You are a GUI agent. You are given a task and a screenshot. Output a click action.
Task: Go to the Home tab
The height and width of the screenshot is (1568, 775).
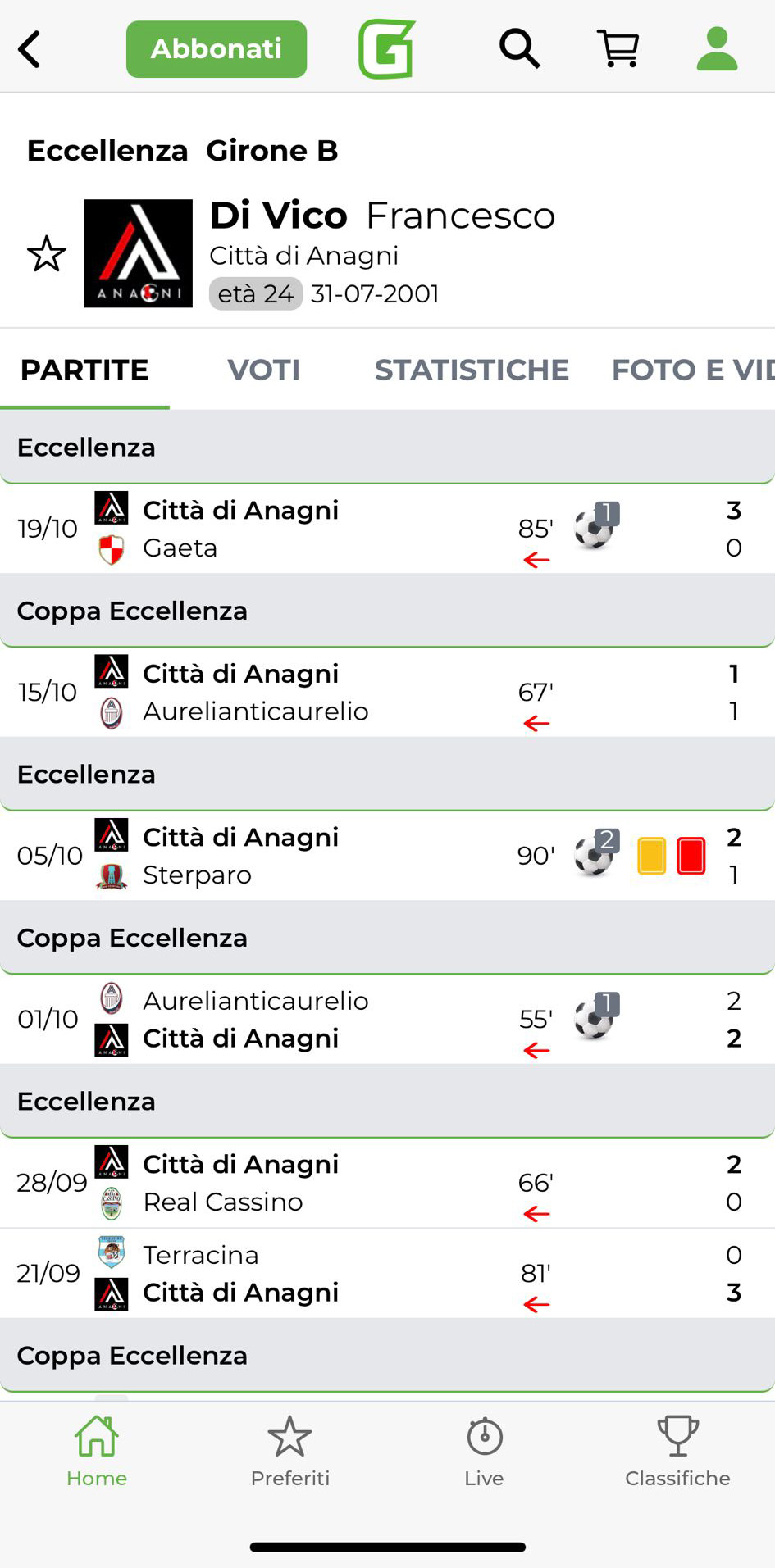(x=97, y=1451)
